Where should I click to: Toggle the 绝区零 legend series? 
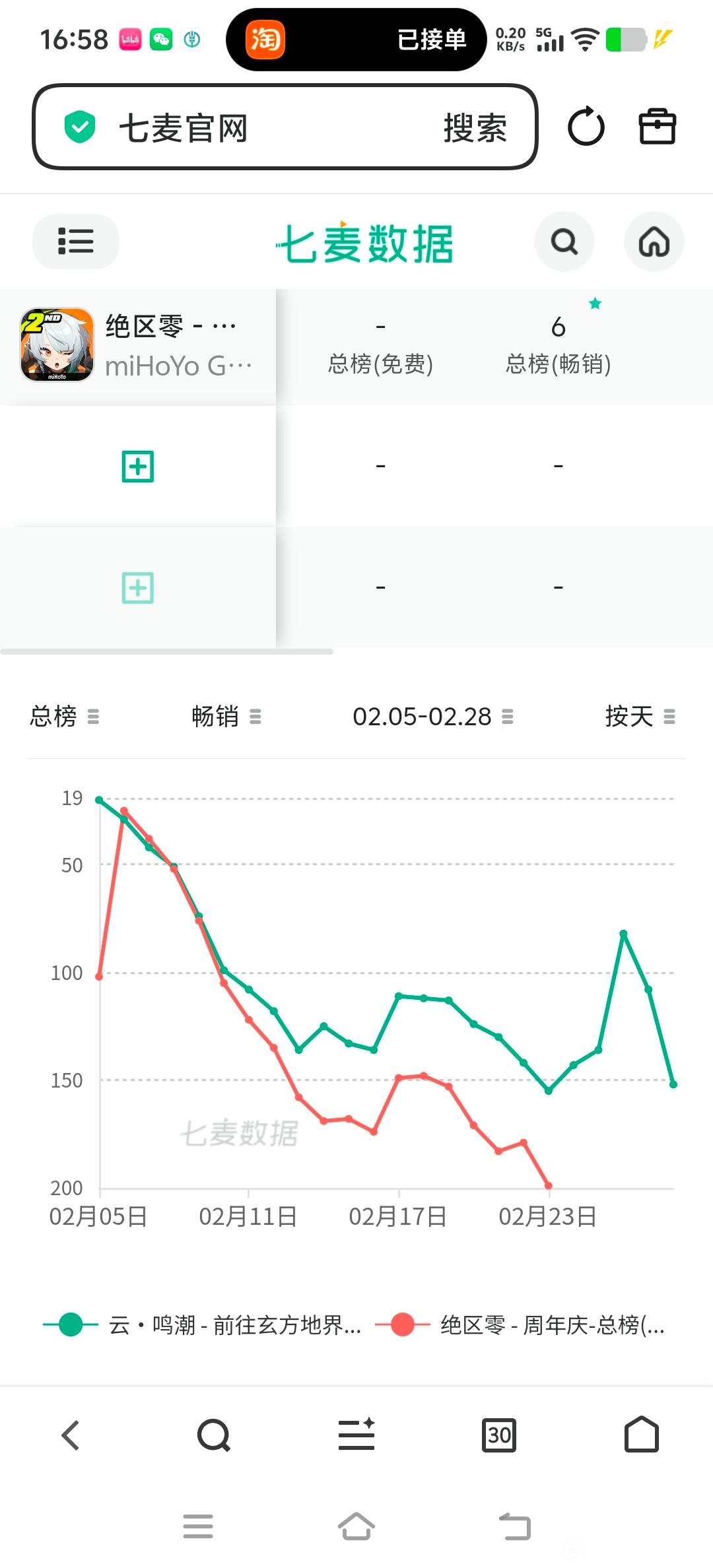521,1324
